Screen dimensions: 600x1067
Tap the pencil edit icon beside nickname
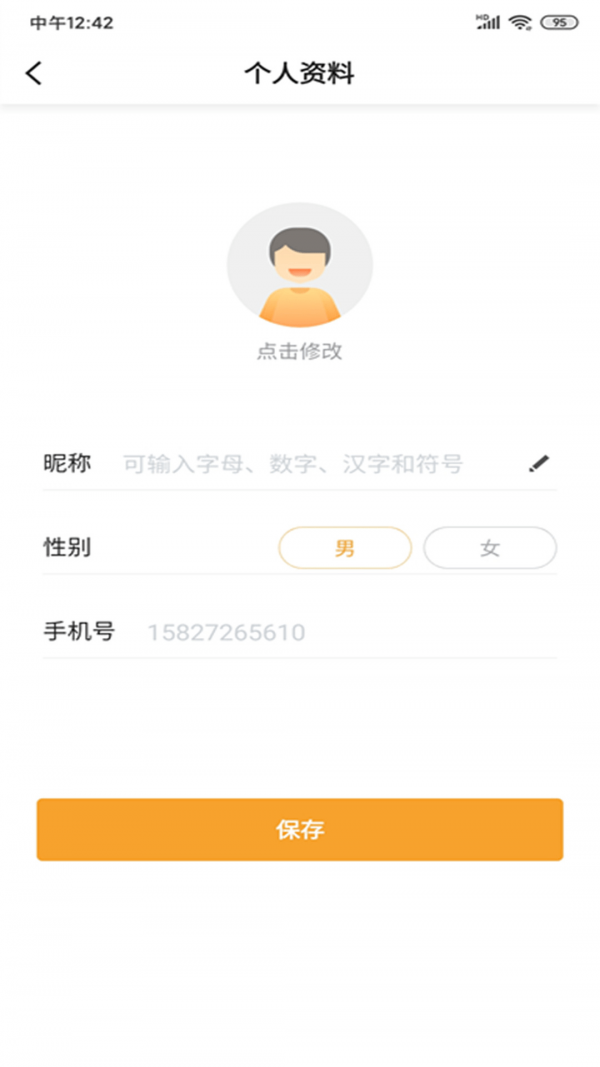point(539,464)
